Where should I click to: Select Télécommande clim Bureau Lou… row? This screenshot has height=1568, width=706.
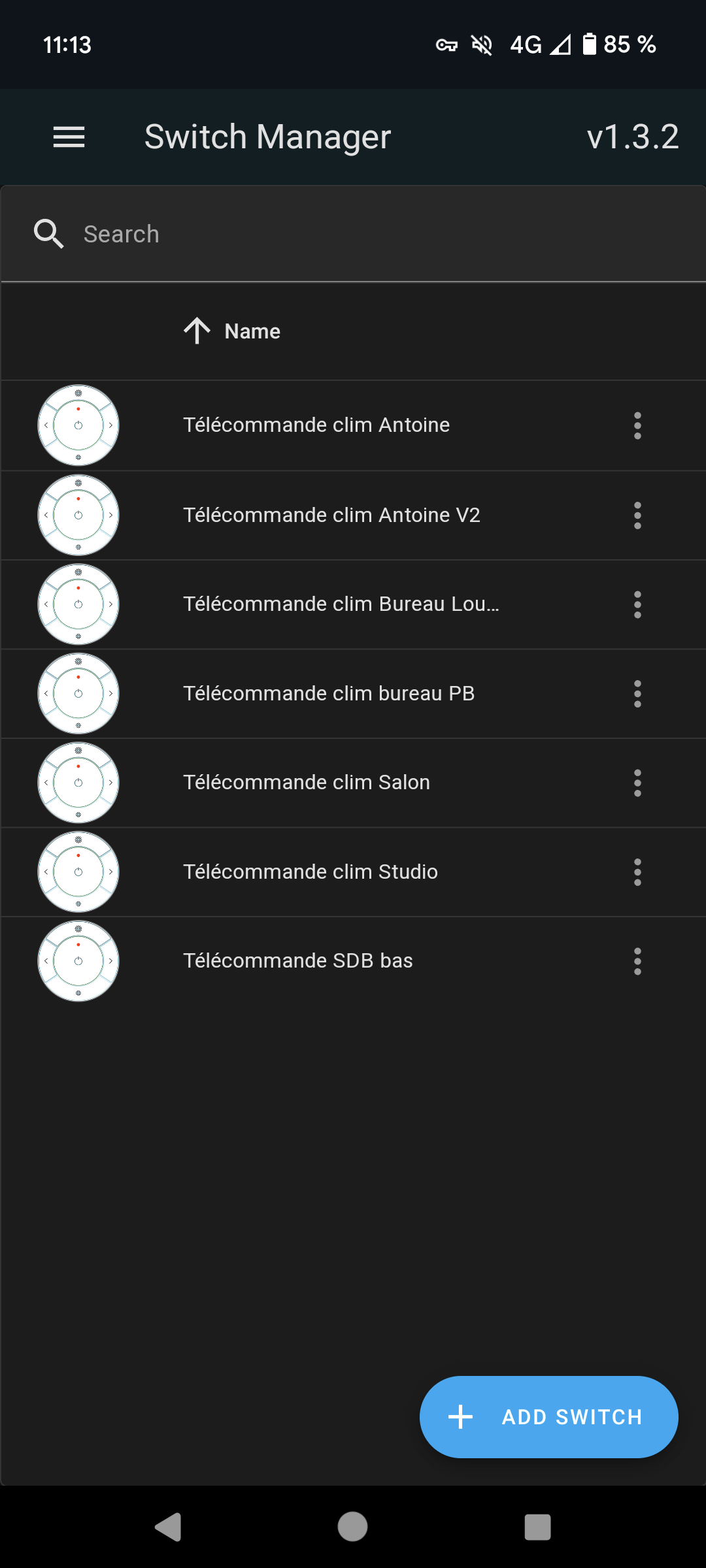tap(341, 604)
